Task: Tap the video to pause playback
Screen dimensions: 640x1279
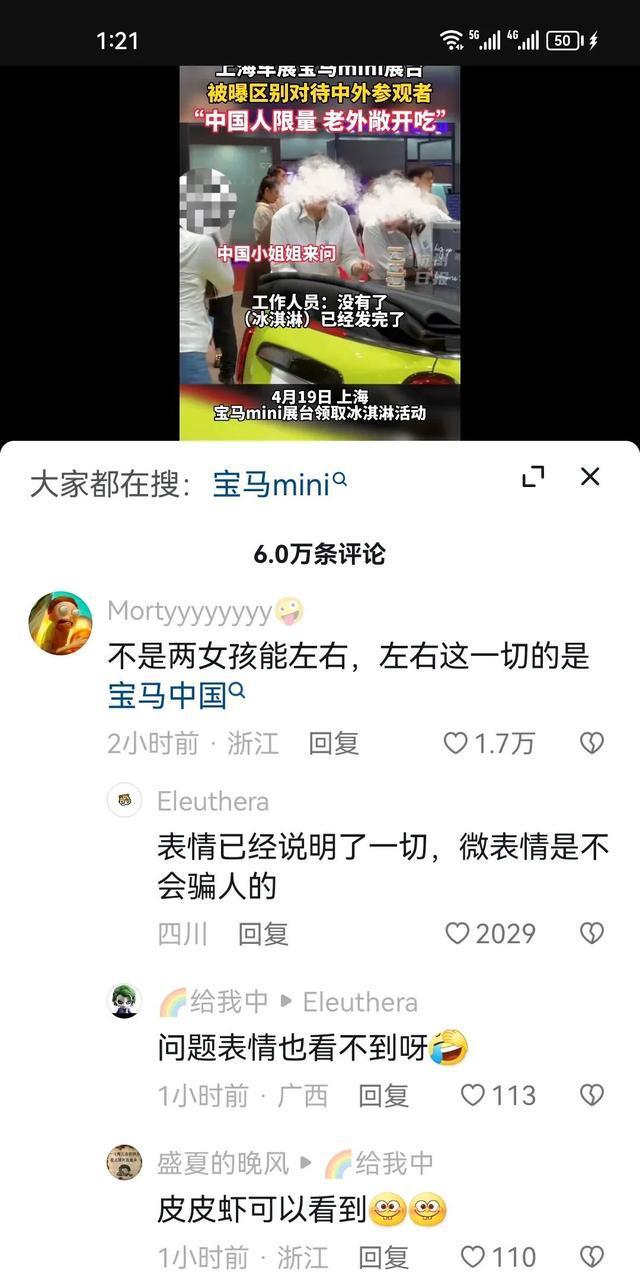Action: [319, 250]
